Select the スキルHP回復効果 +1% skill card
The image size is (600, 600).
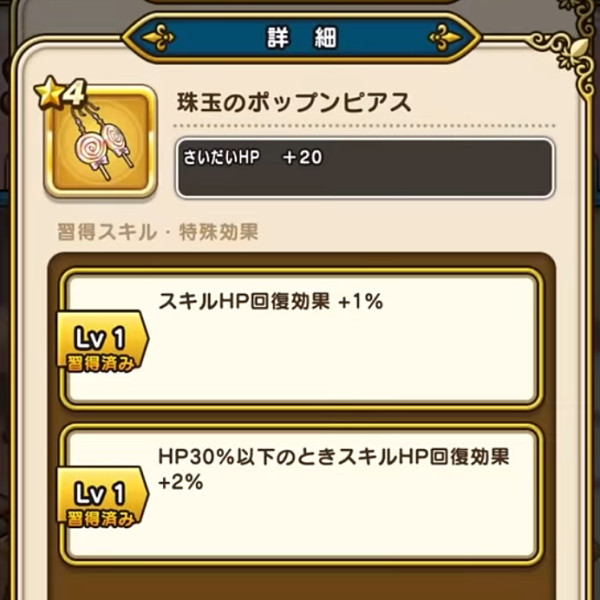coord(300,339)
